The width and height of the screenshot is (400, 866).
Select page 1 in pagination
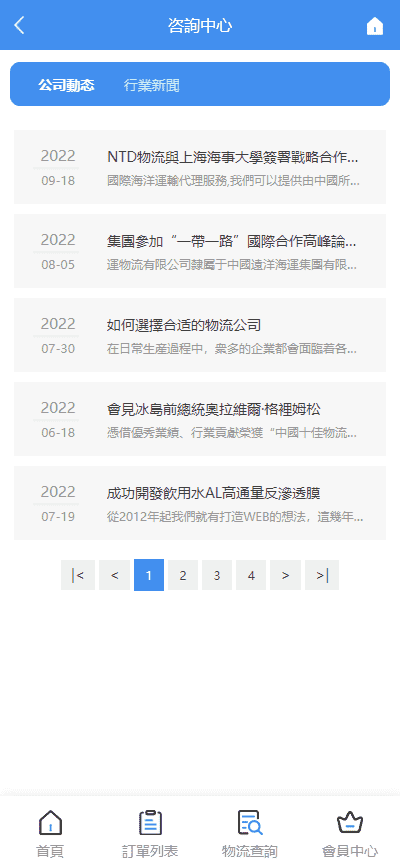pyautogui.click(x=149, y=575)
